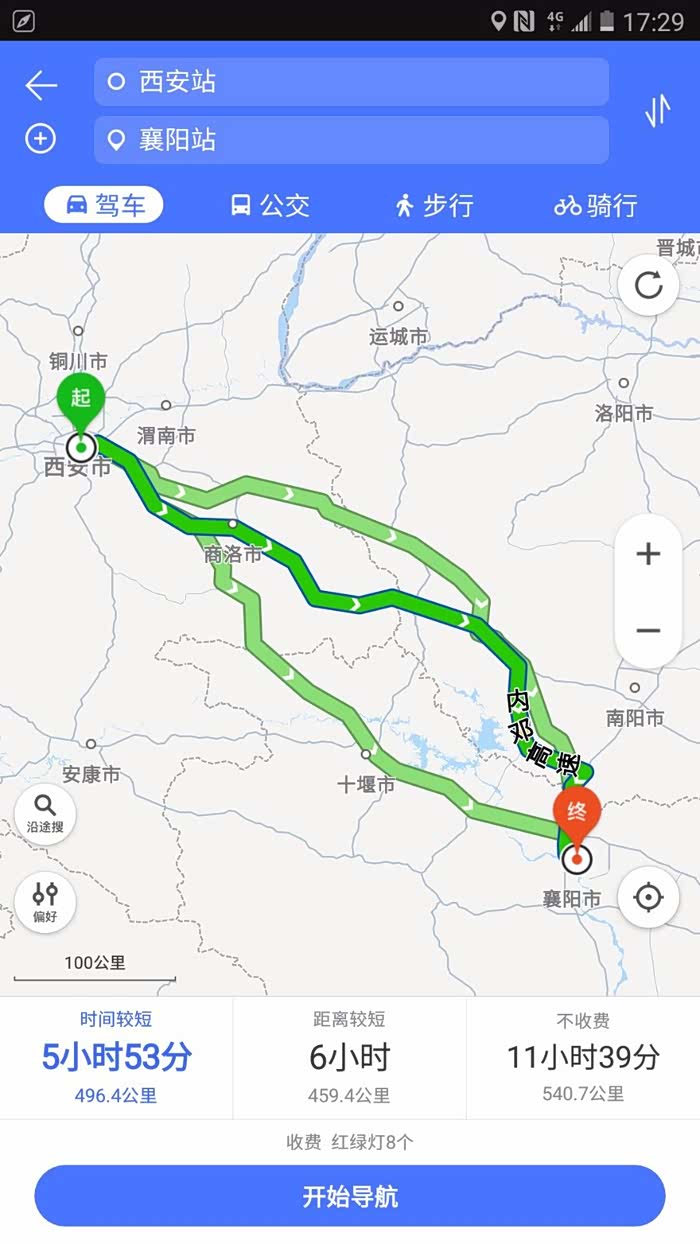Swap start and destination stations
This screenshot has width=700, height=1244.
tap(657, 110)
